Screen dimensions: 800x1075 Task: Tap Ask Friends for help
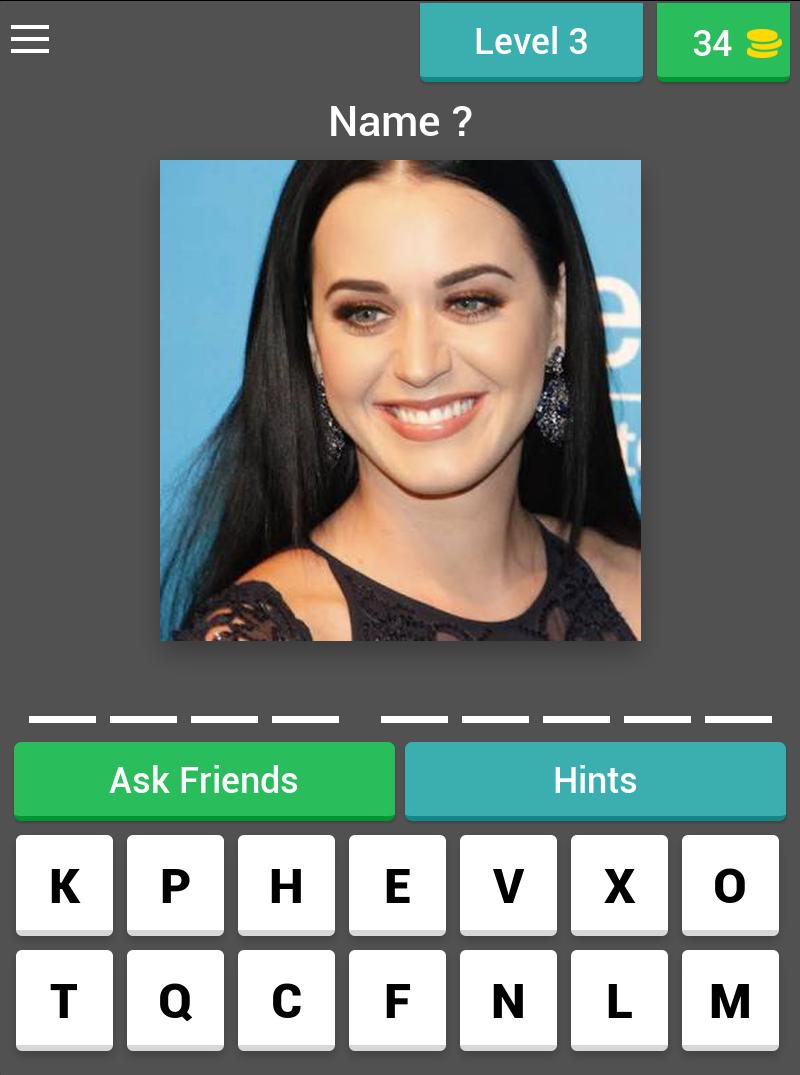204,780
